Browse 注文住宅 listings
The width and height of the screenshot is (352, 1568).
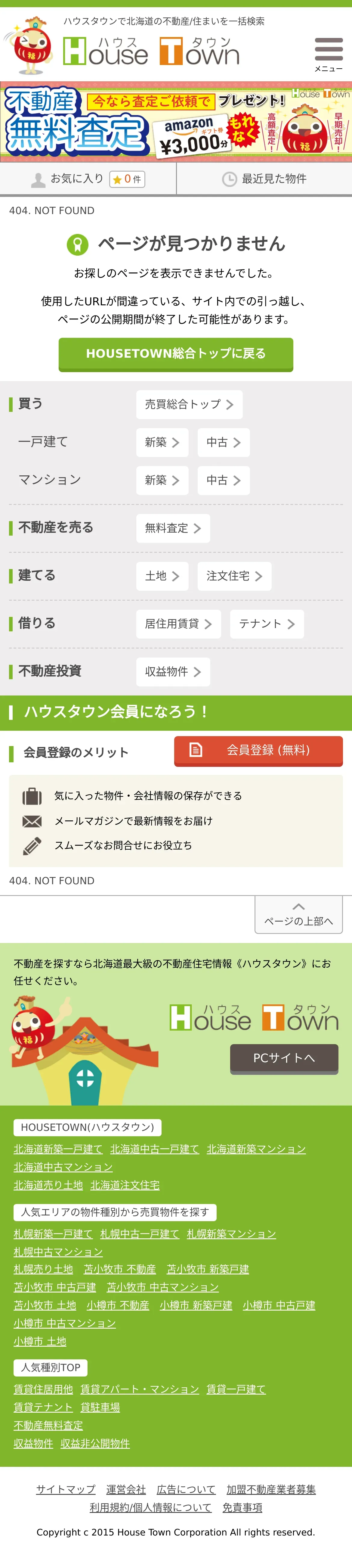point(234,576)
